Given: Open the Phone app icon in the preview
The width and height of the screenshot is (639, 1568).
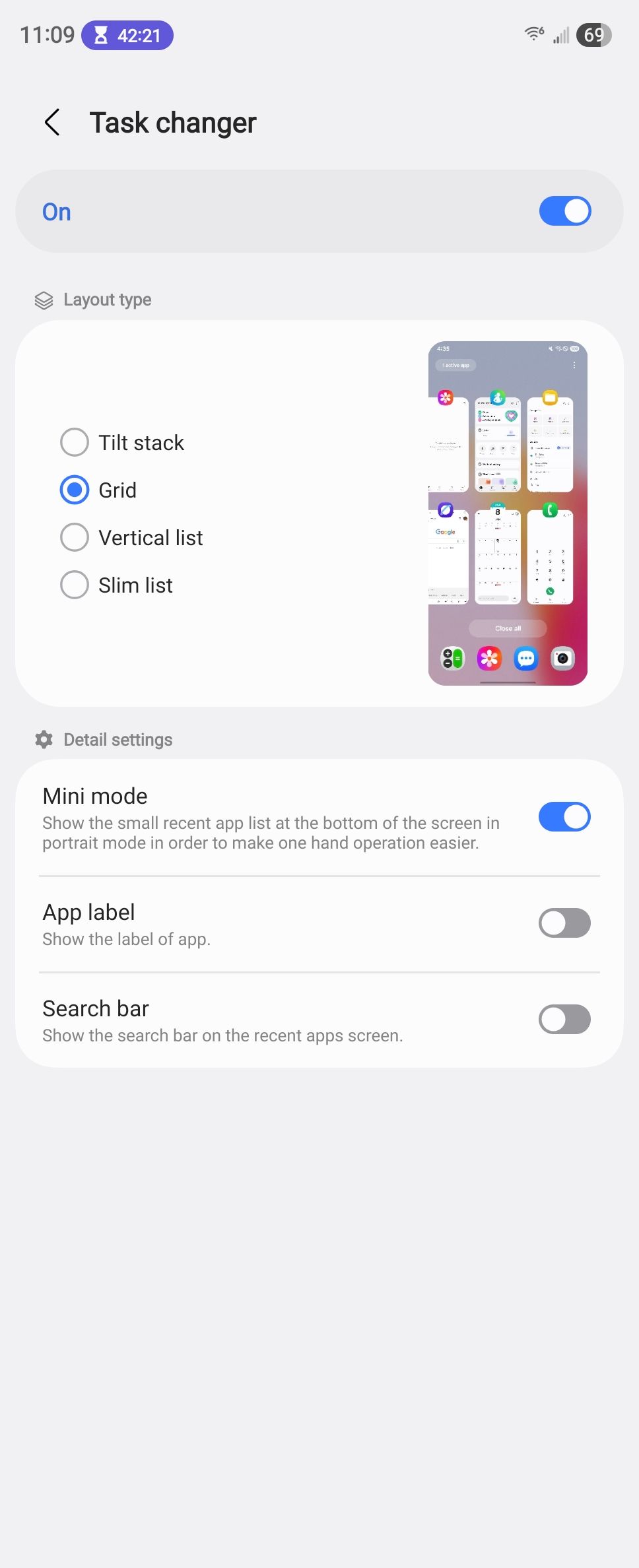Looking at the screenshot, I should tap(550, 509).
